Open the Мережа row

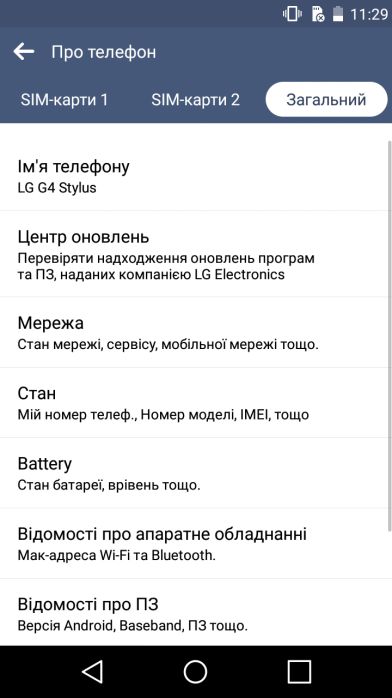click(194, 332)
